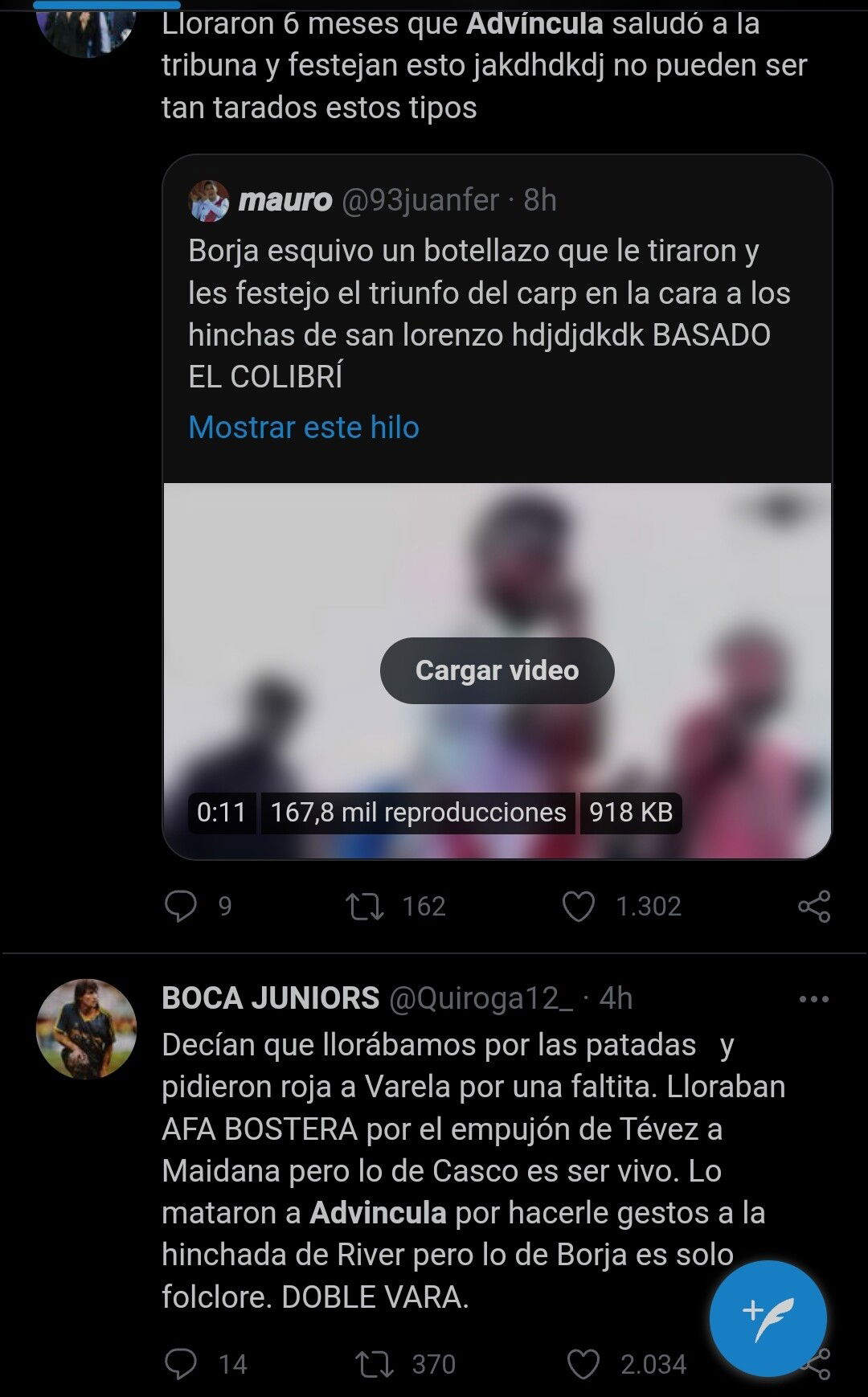Open the Mostrar este hilo link

[x=304, y=428]
